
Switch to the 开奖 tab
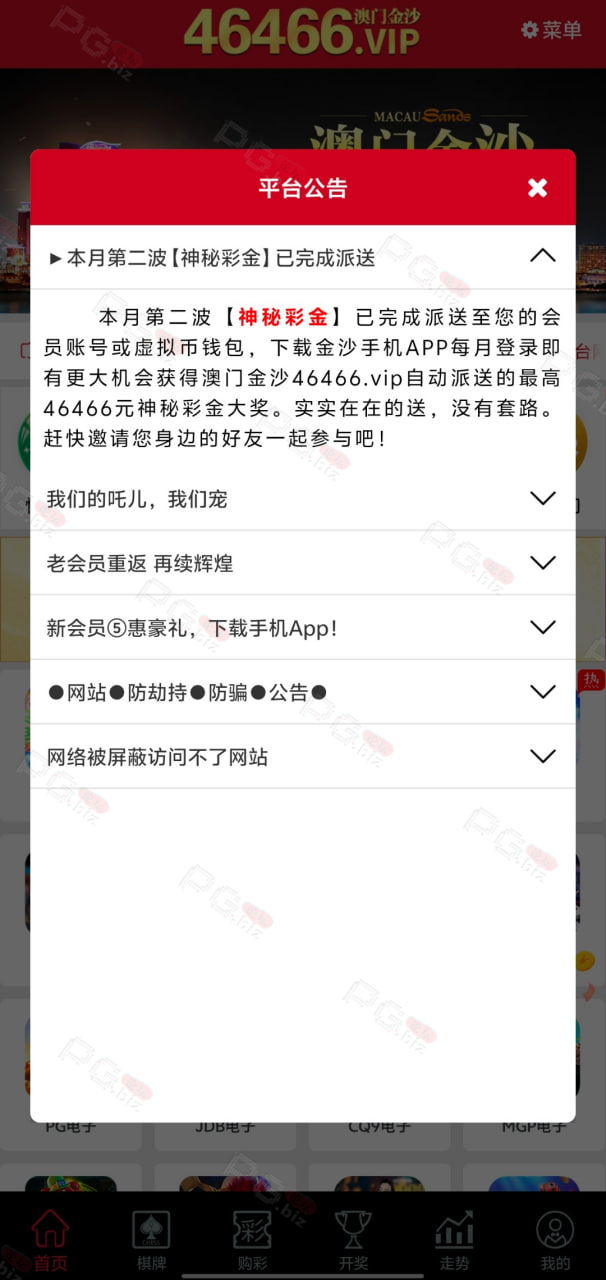353,1240
